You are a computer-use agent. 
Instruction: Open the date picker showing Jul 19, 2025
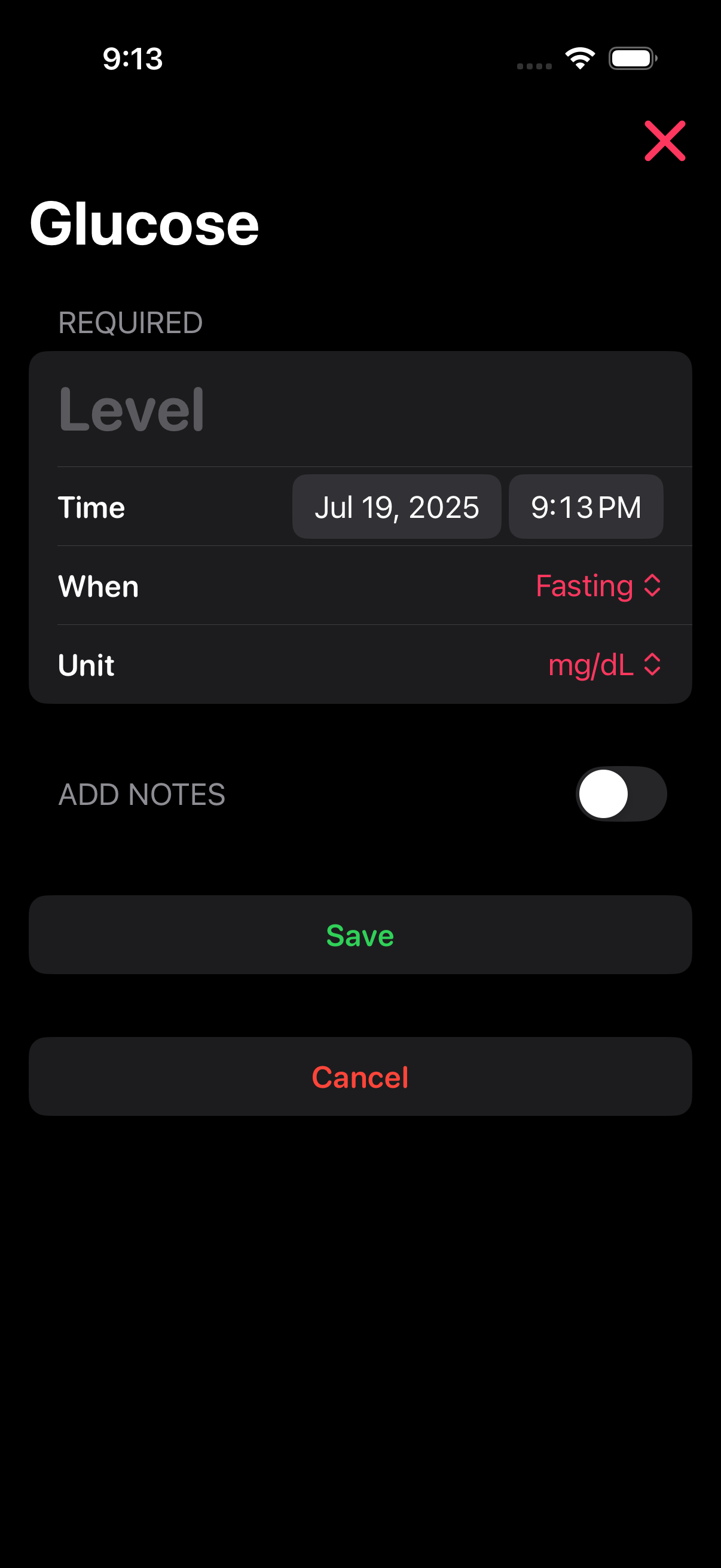(397, 507)
